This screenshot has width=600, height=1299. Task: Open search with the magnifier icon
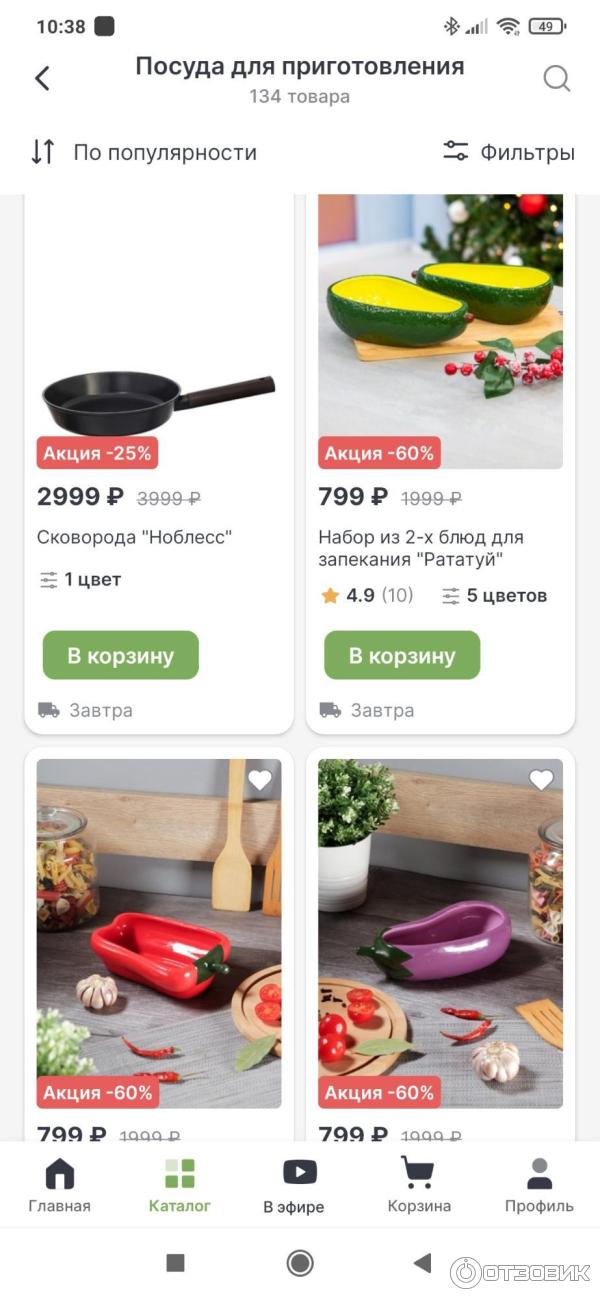[x=557, y=78]
